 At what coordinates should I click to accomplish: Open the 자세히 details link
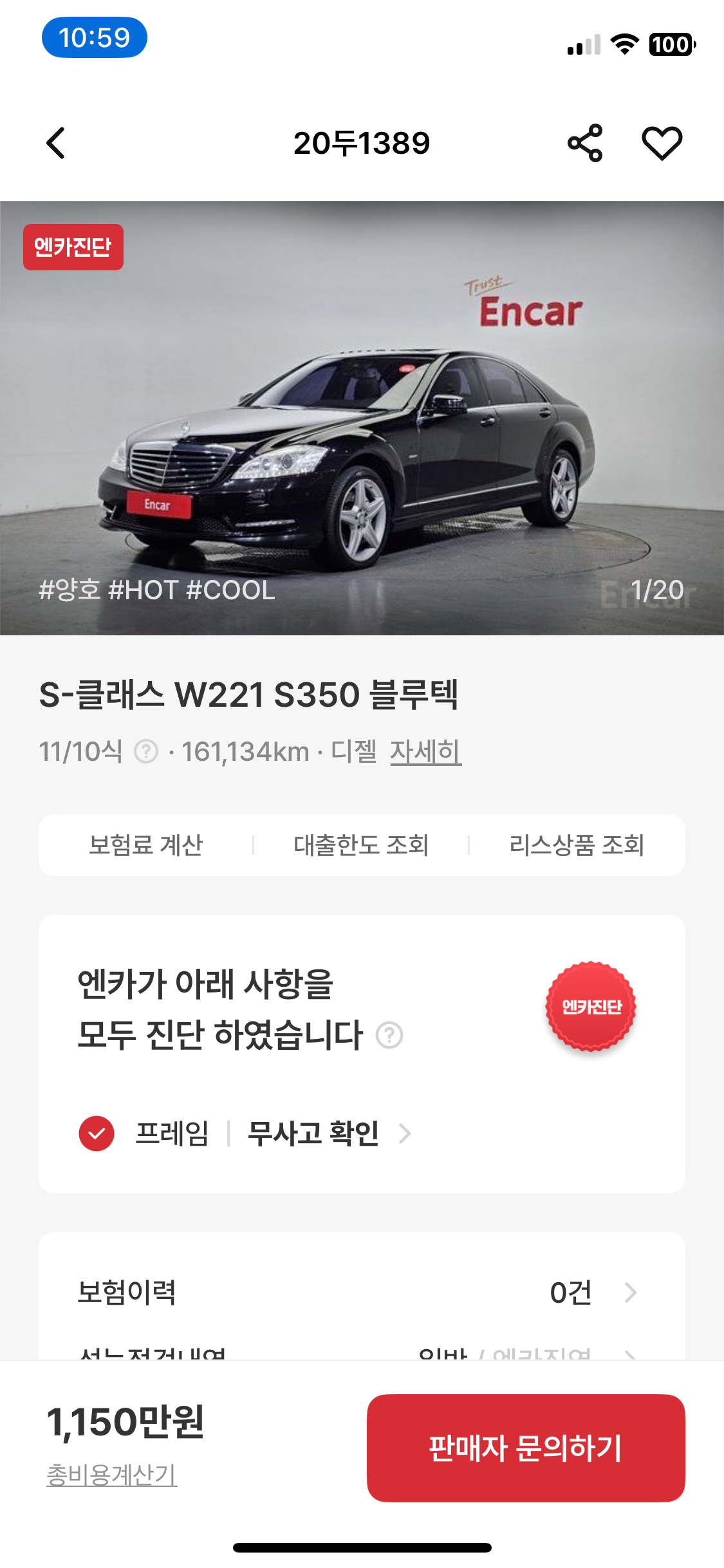coord(425,751)
